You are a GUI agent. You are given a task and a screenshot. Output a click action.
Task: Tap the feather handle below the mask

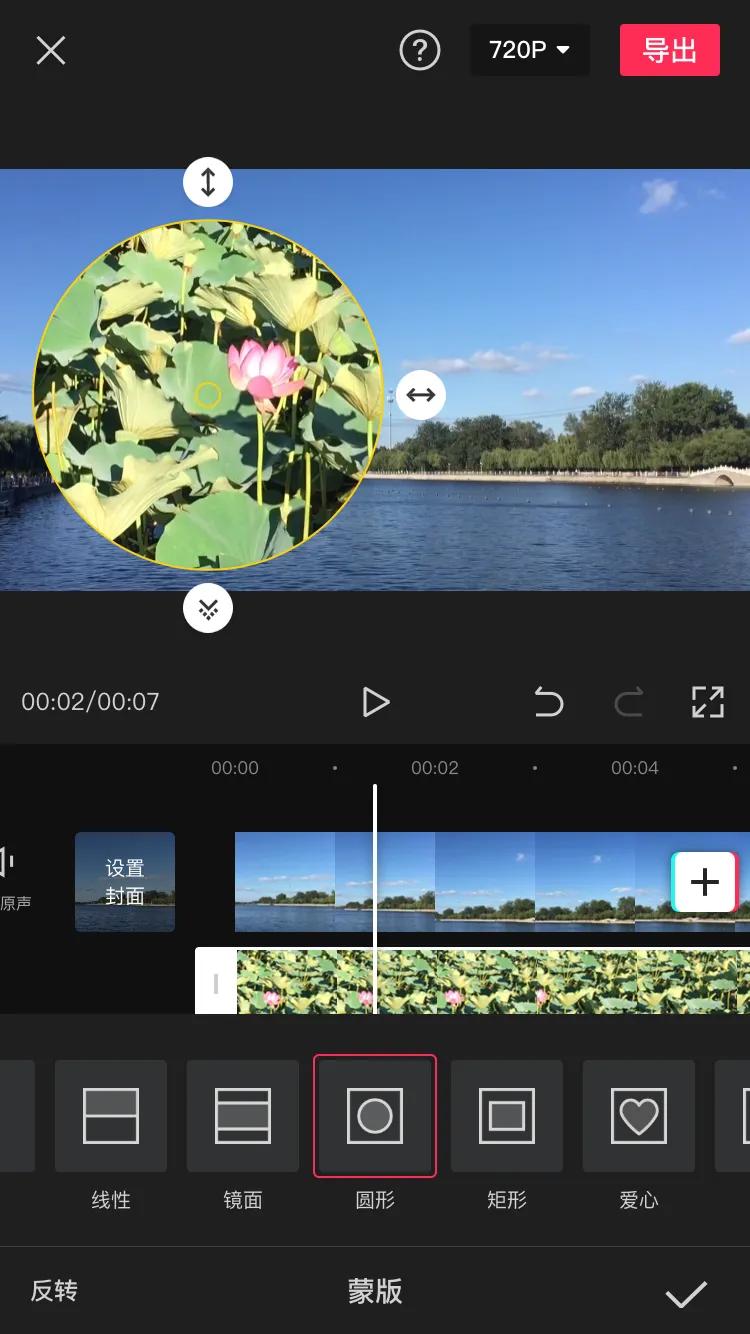coord(208,608)
